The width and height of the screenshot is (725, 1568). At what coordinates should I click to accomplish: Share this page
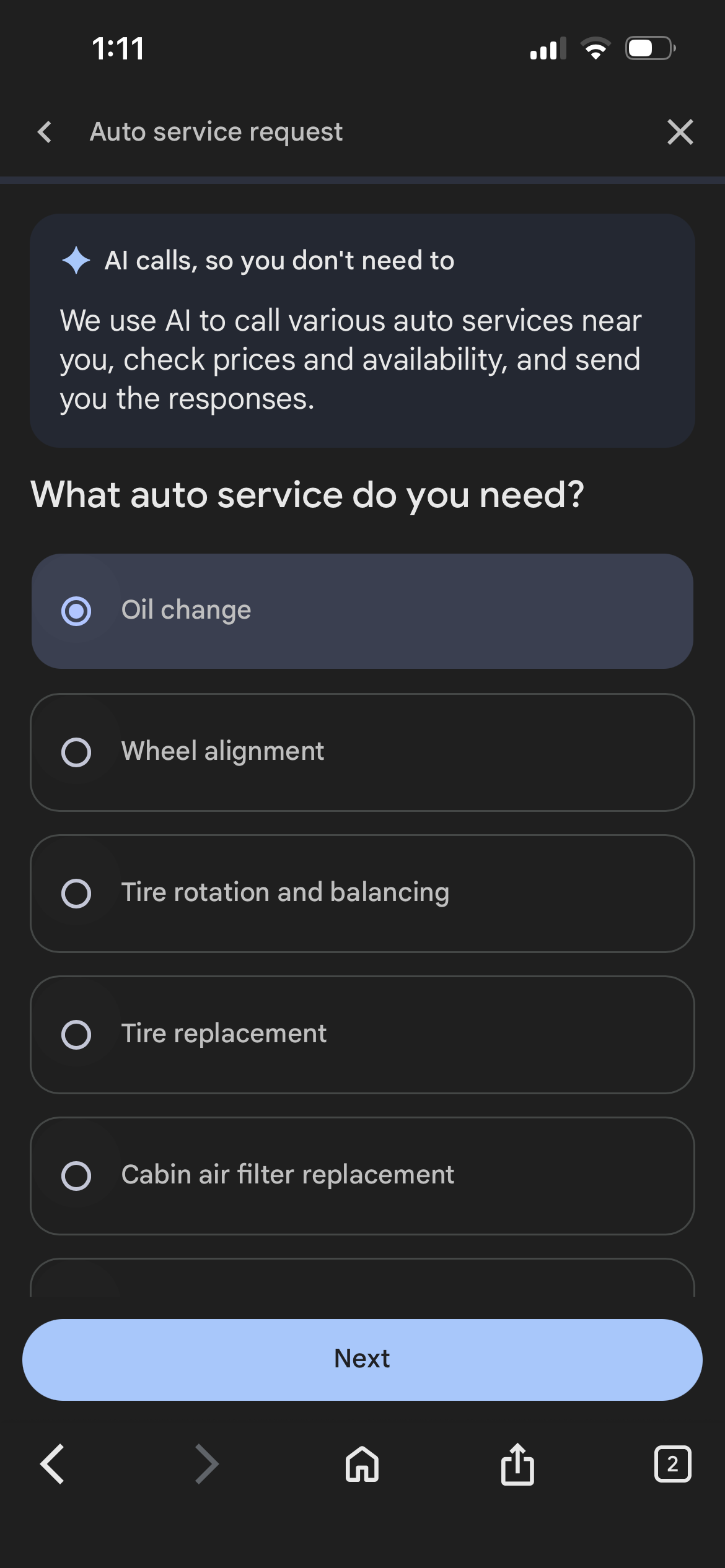point(517,1464)
